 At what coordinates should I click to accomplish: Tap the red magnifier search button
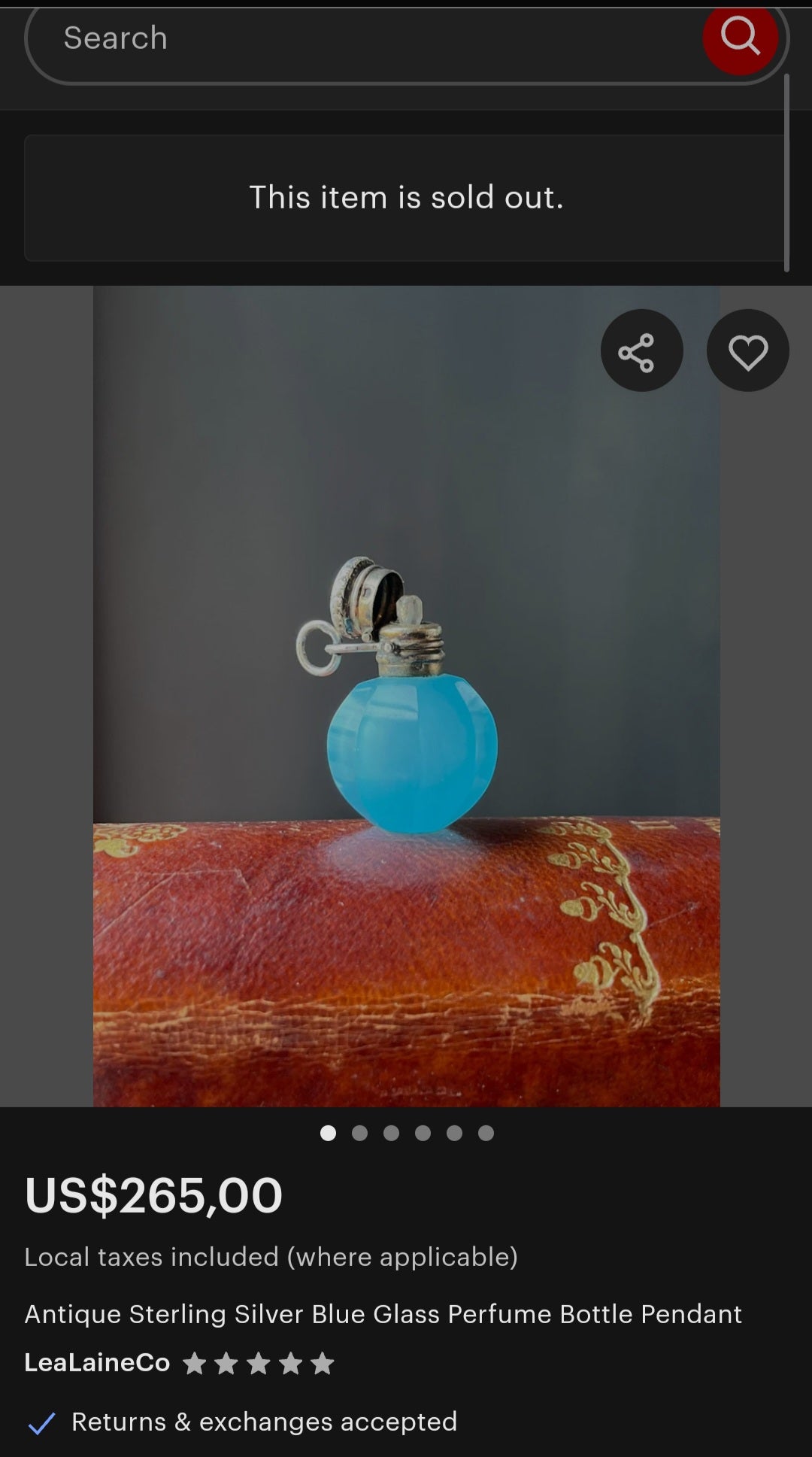tap(740, 38)
